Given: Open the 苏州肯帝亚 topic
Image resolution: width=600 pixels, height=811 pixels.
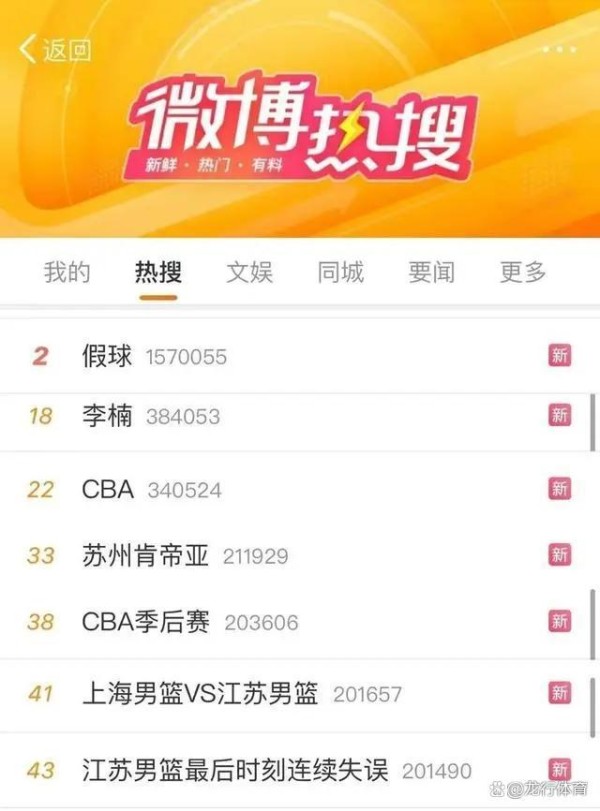Looking at the screenshot, I should coord(146,555).
